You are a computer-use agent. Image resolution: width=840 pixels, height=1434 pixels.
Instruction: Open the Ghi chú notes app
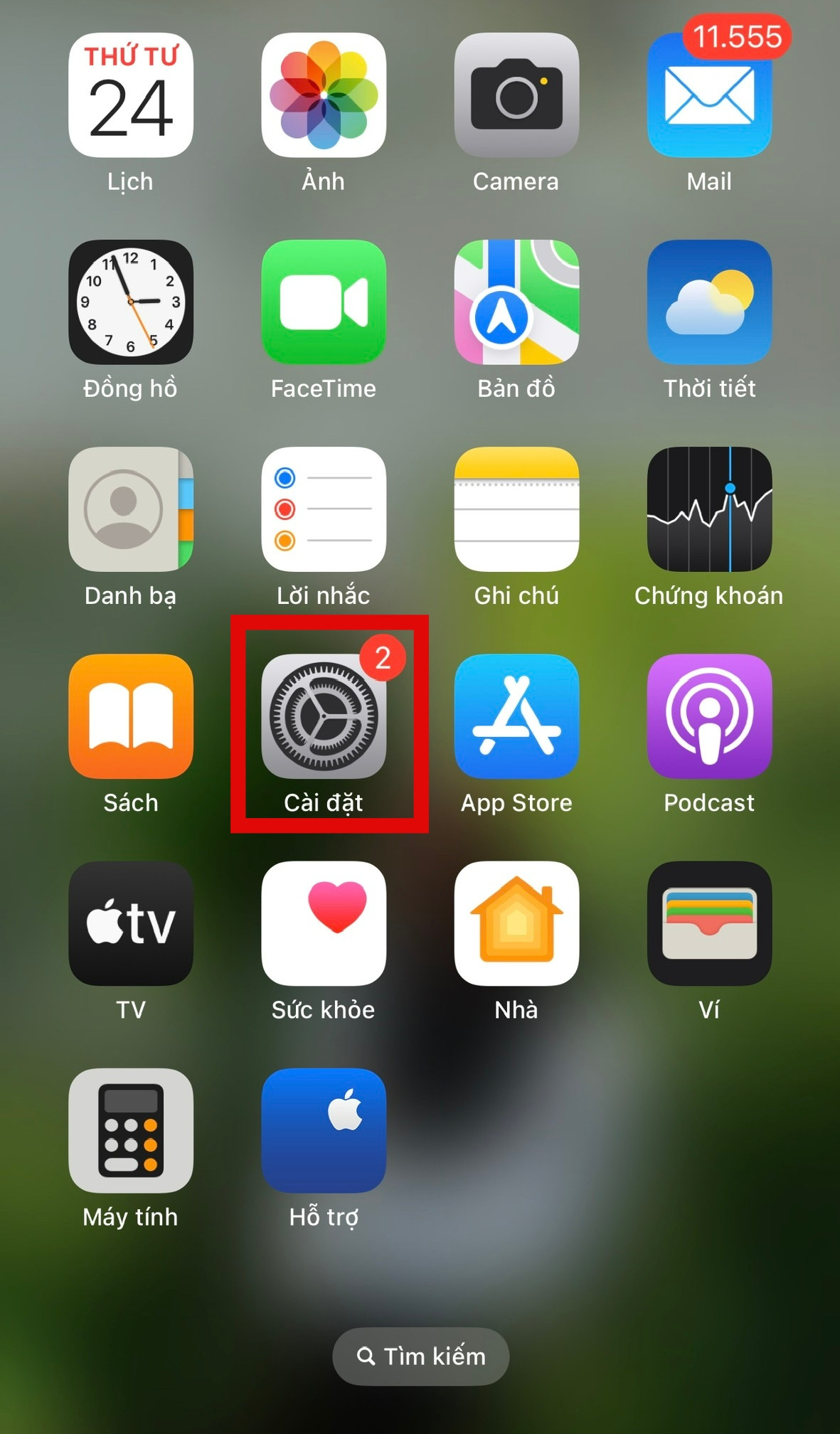pos(516,509)
